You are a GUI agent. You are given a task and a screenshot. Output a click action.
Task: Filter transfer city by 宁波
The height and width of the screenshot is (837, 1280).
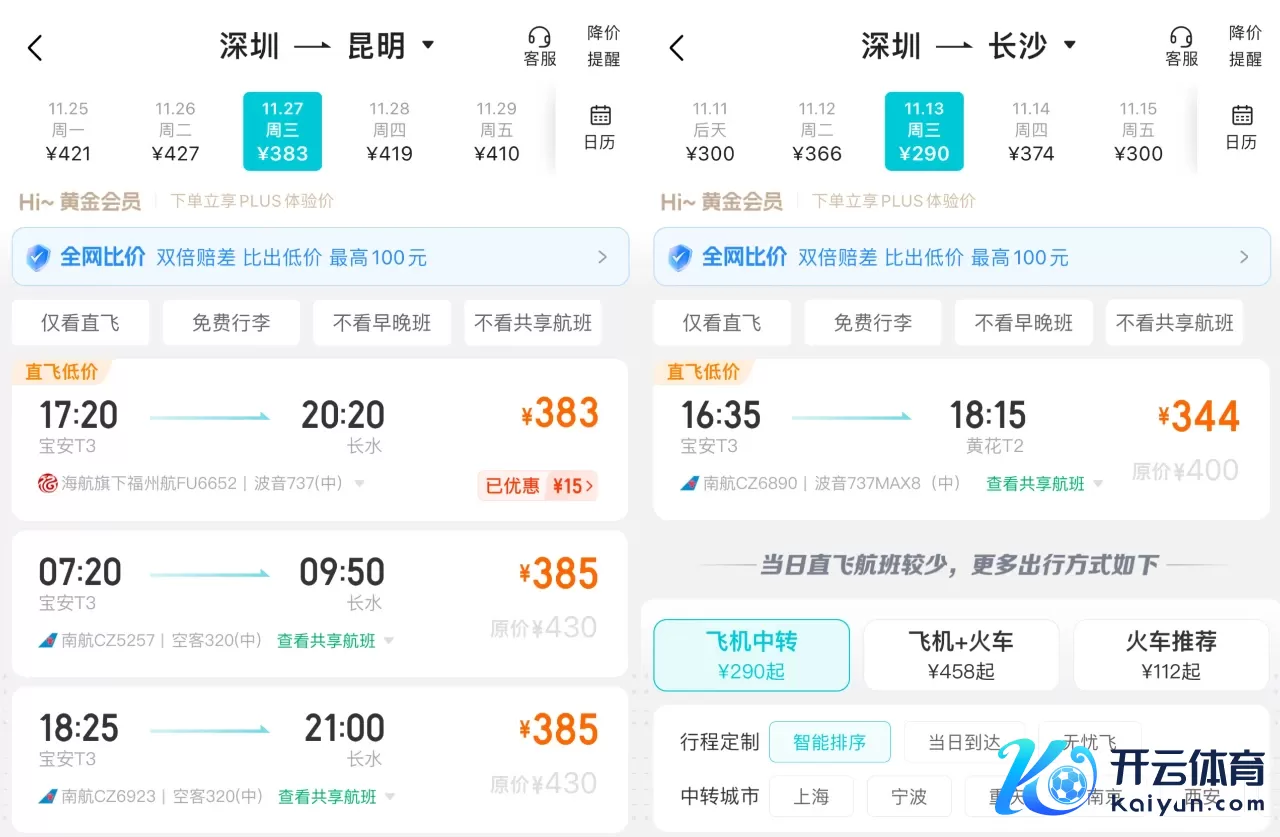(x=908, y=797)
